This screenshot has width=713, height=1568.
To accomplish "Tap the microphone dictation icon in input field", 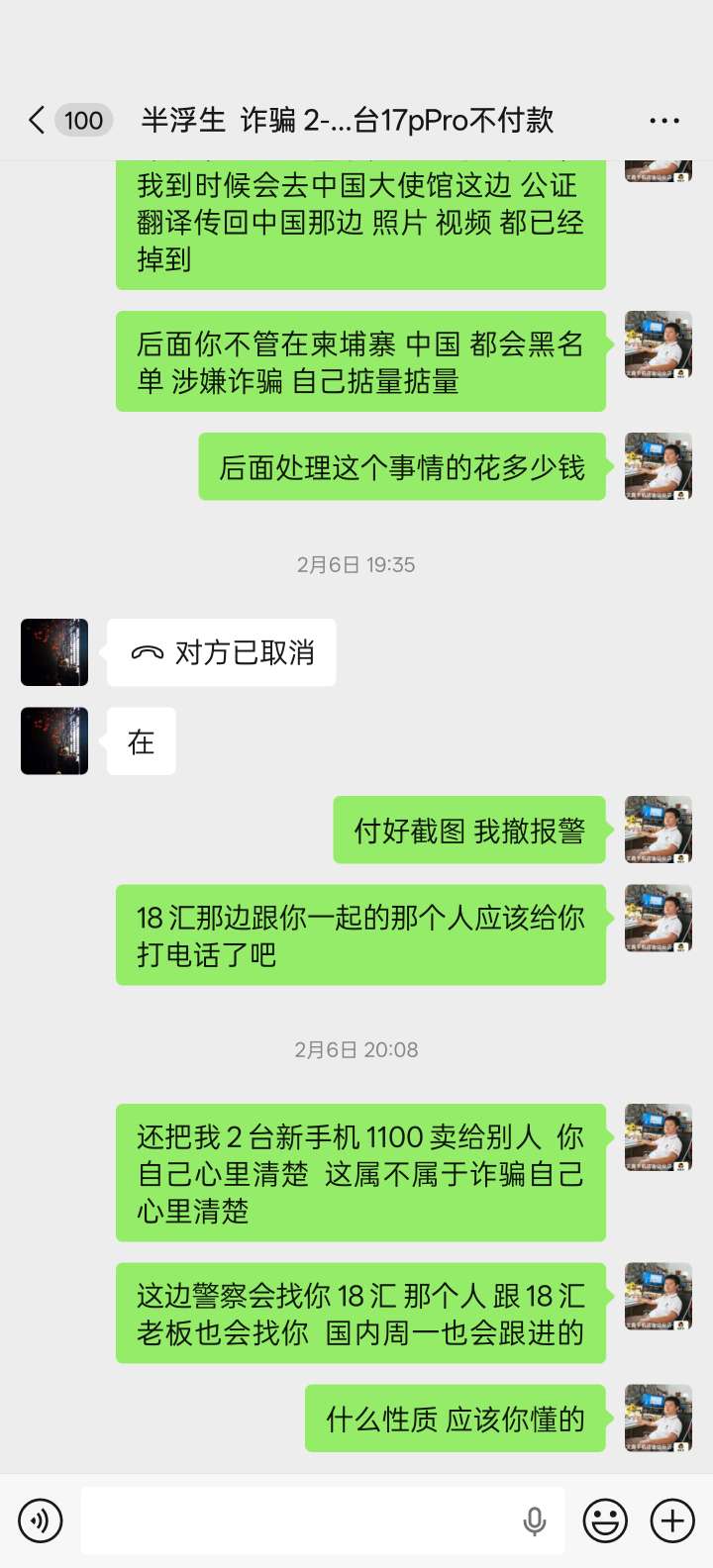I will point(535,1520).
